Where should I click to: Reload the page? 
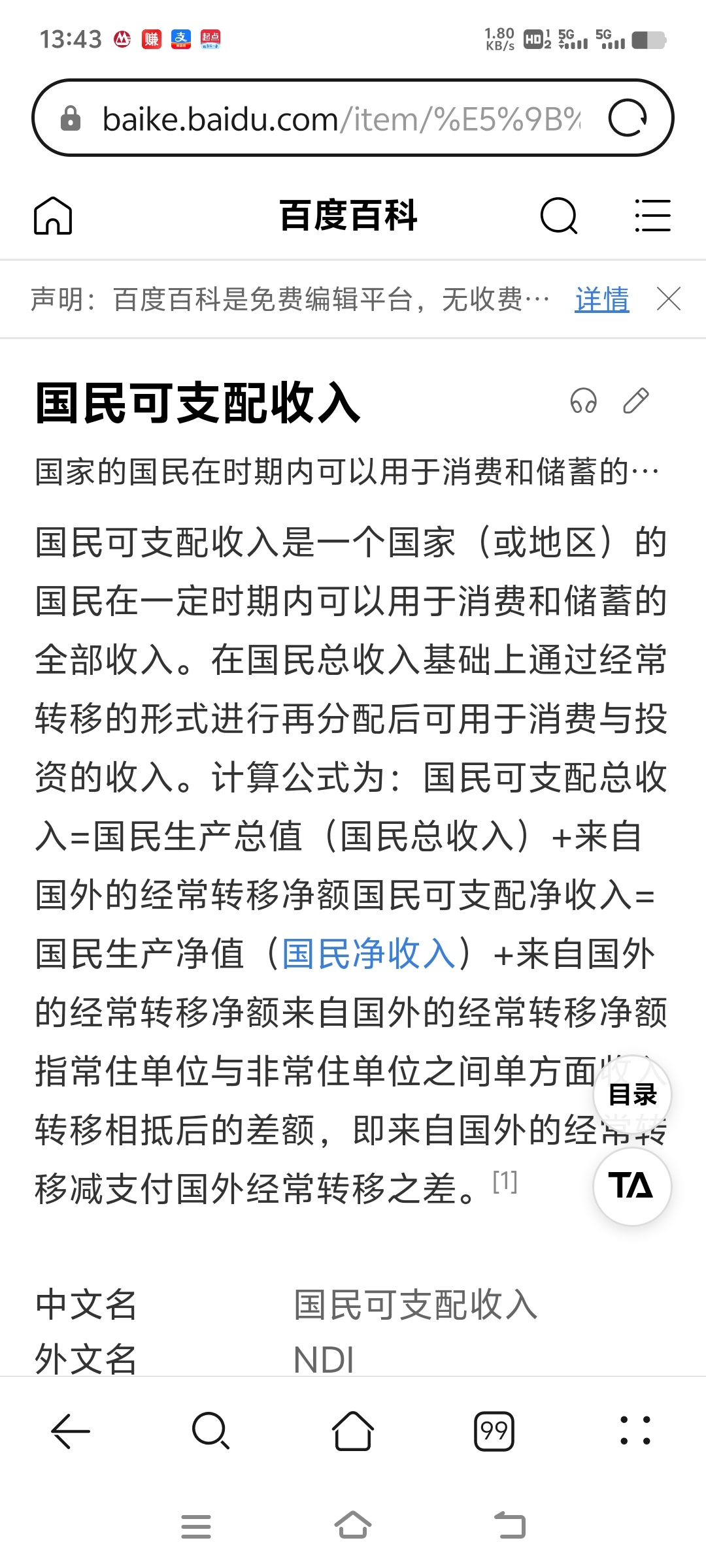pos(628,118)
